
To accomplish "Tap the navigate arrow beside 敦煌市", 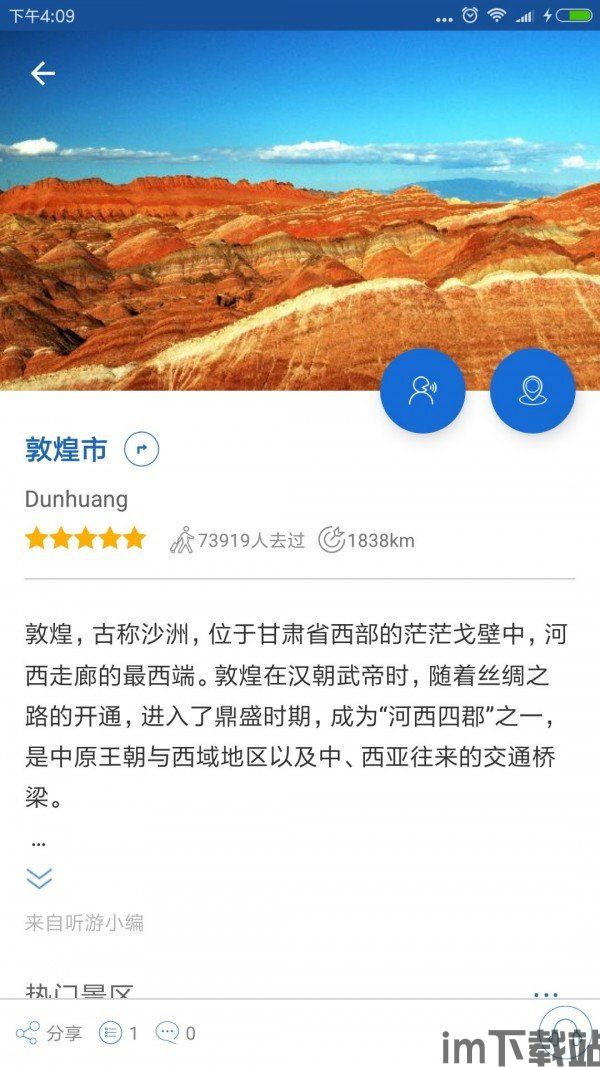I will (141, 450).
